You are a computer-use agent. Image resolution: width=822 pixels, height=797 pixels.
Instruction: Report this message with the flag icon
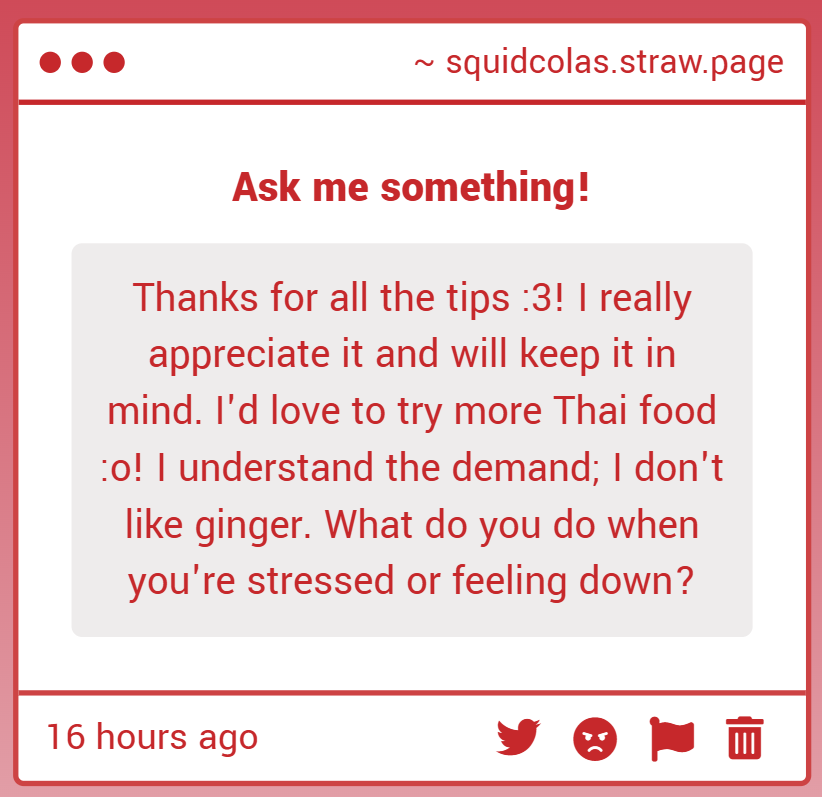pyautogui.click(x=671, y=739)
